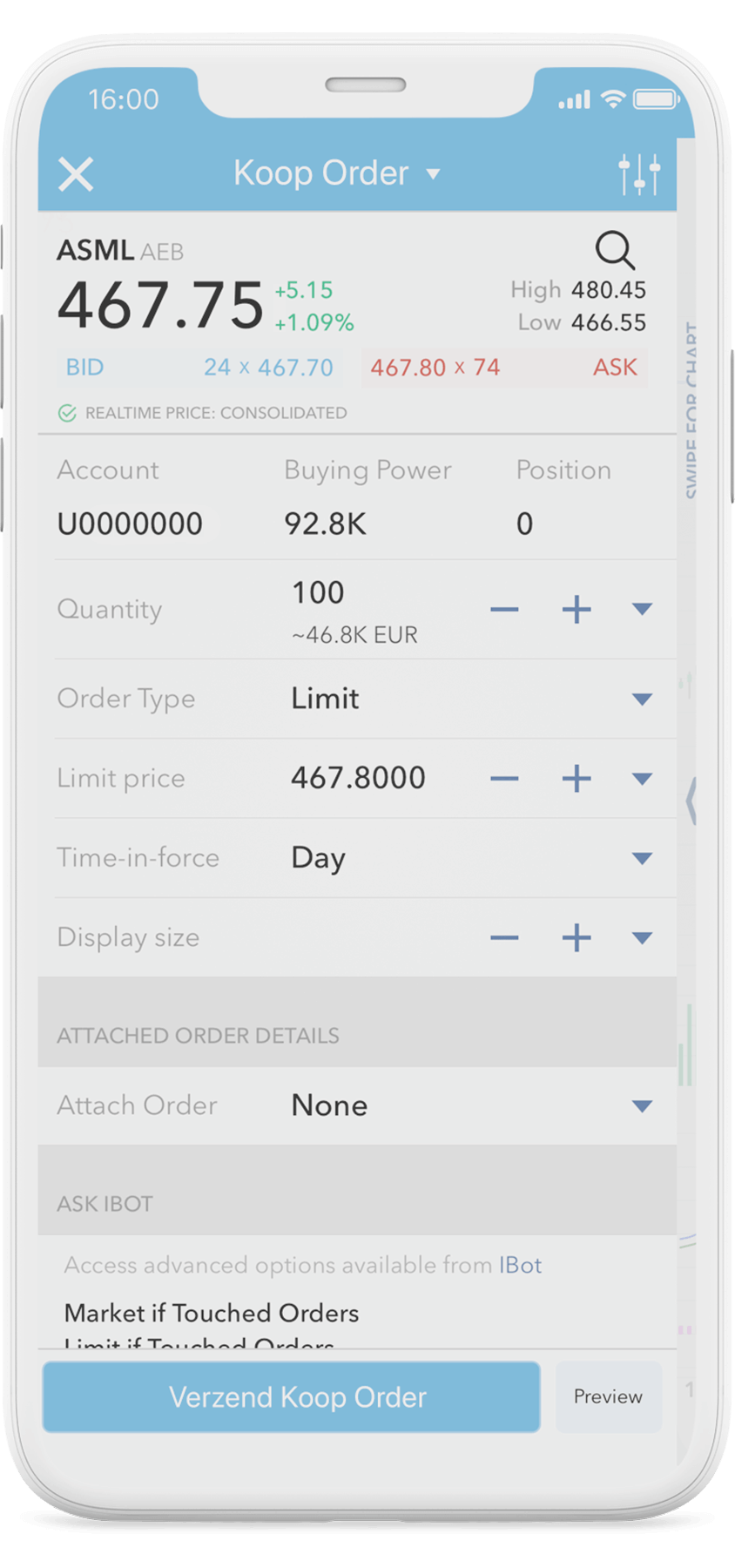Decrease the Quantity with the minus icon

[x=503, y=609]
